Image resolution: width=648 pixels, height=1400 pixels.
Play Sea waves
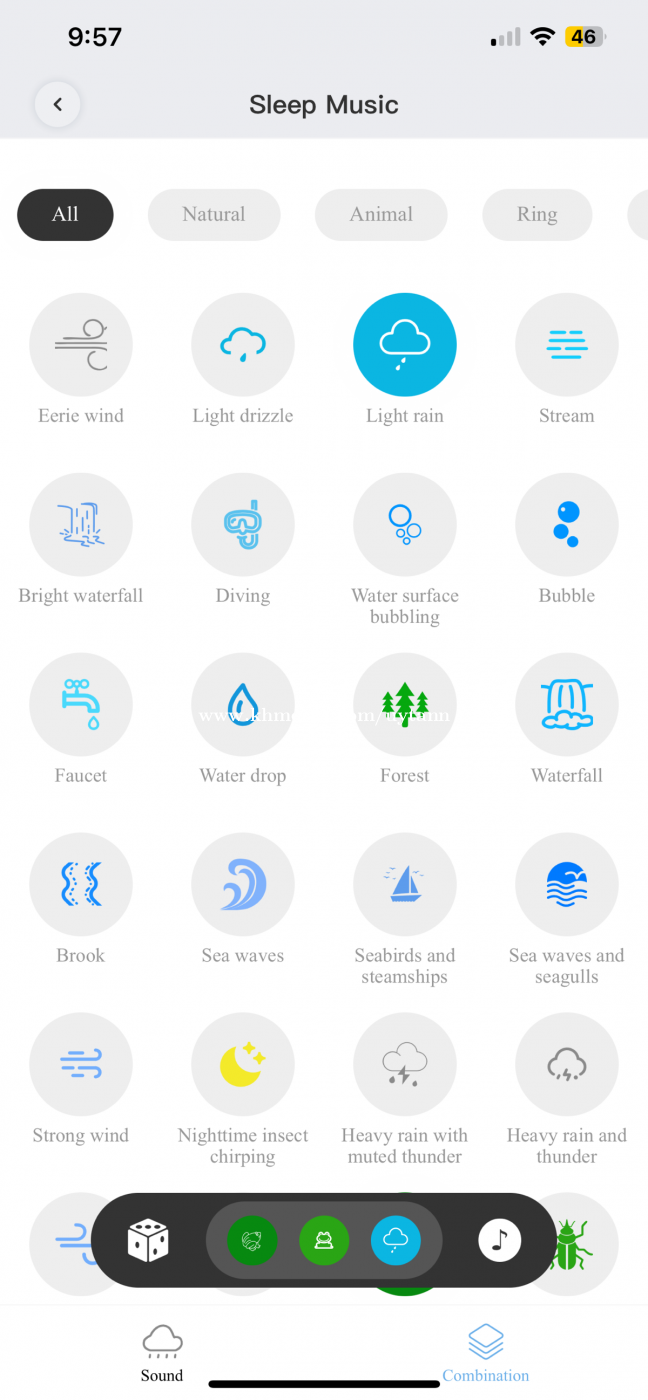click(243, 885)
